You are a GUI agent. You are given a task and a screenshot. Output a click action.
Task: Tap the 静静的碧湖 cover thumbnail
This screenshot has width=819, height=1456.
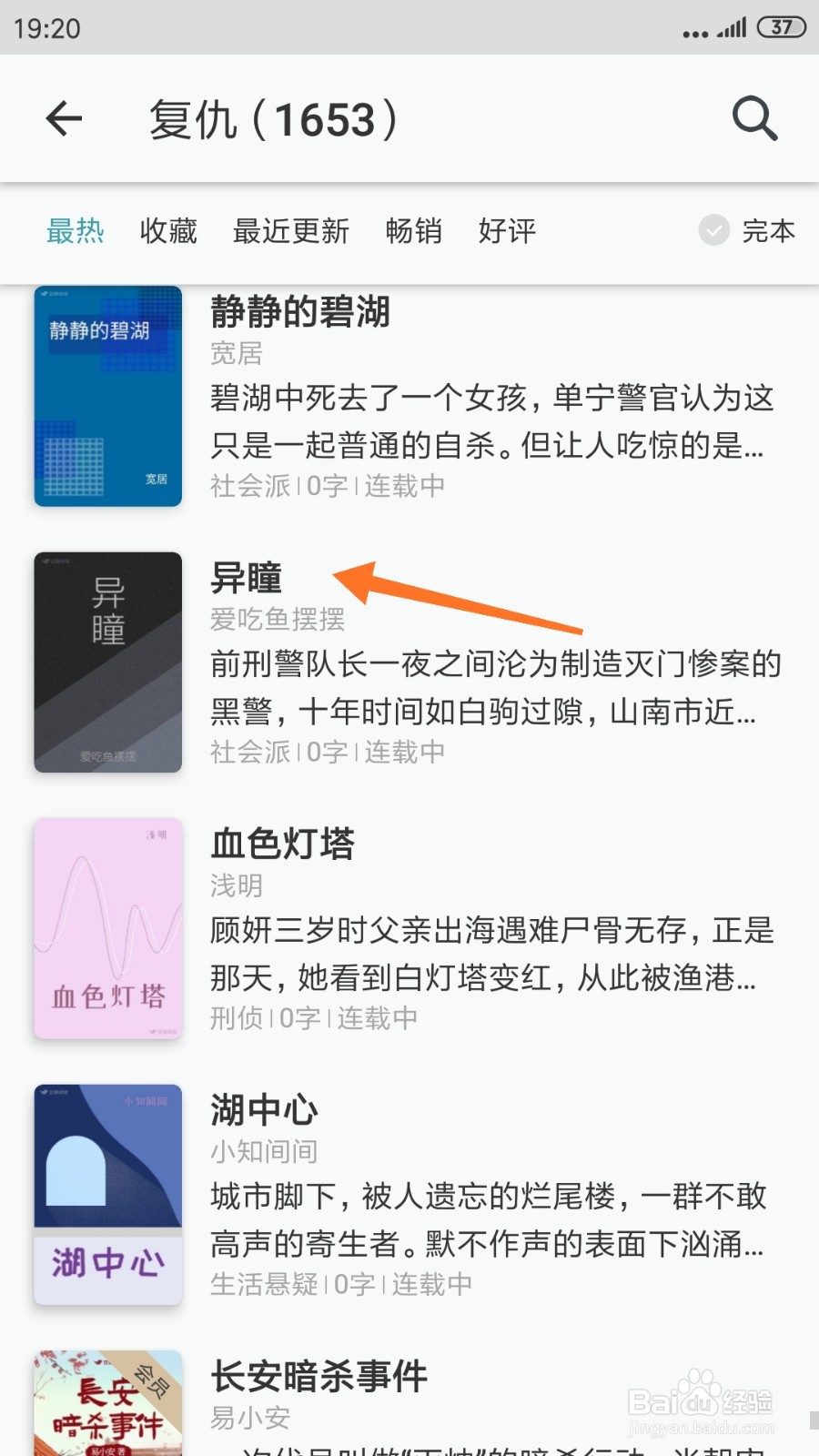(106, 396)
